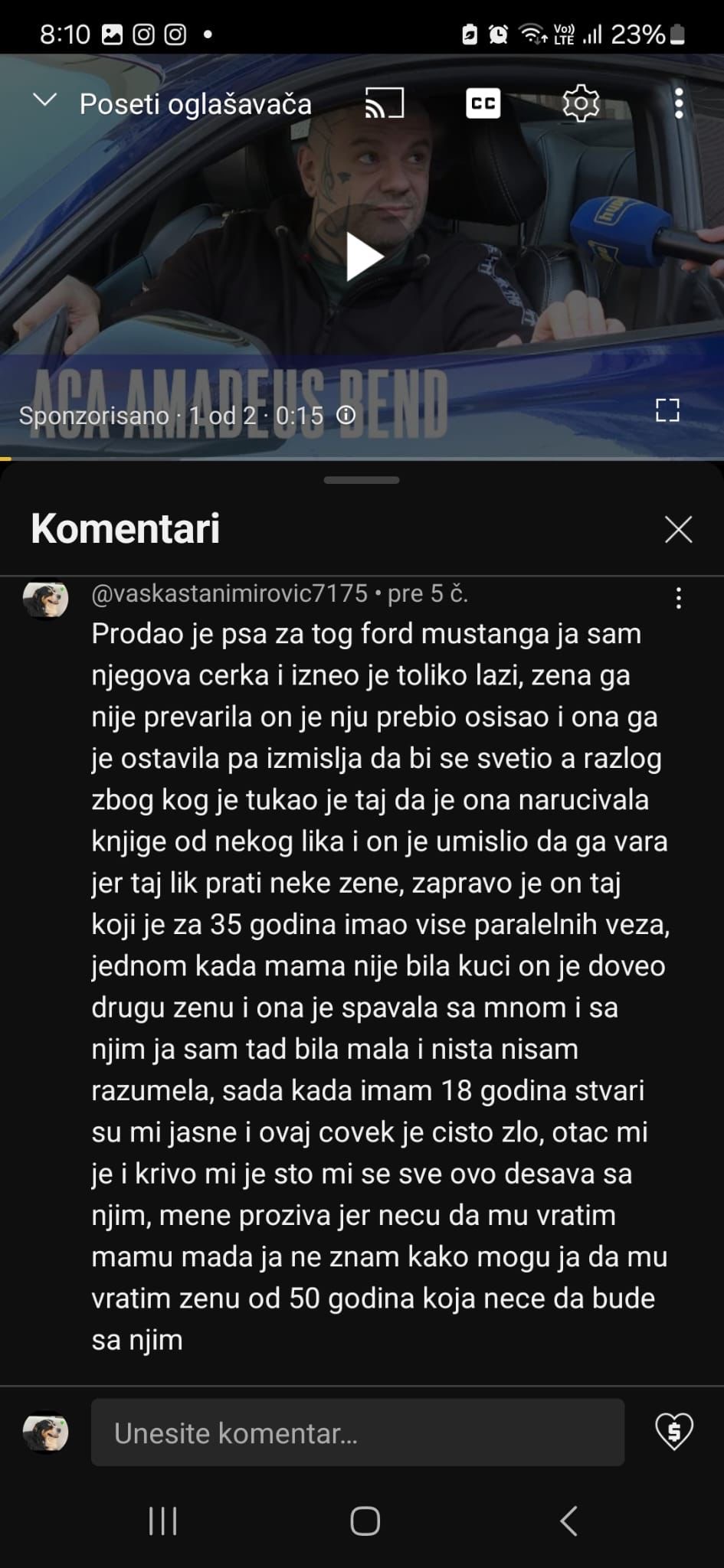Enter fullscreen mode
The width and height of the screenshot is (724, 1568).
[667, 410]
